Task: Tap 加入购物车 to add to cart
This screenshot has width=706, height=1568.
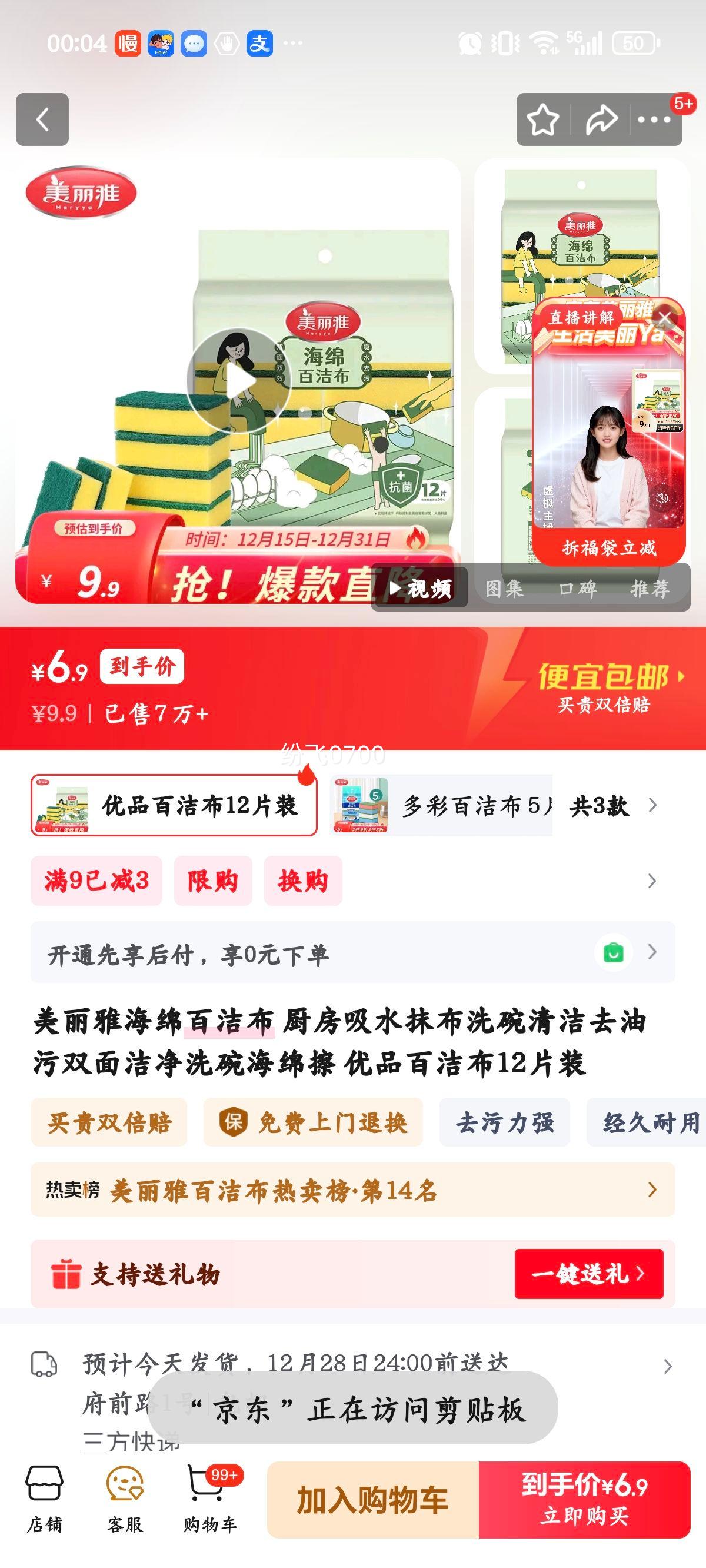Action: click(374, 1500)
